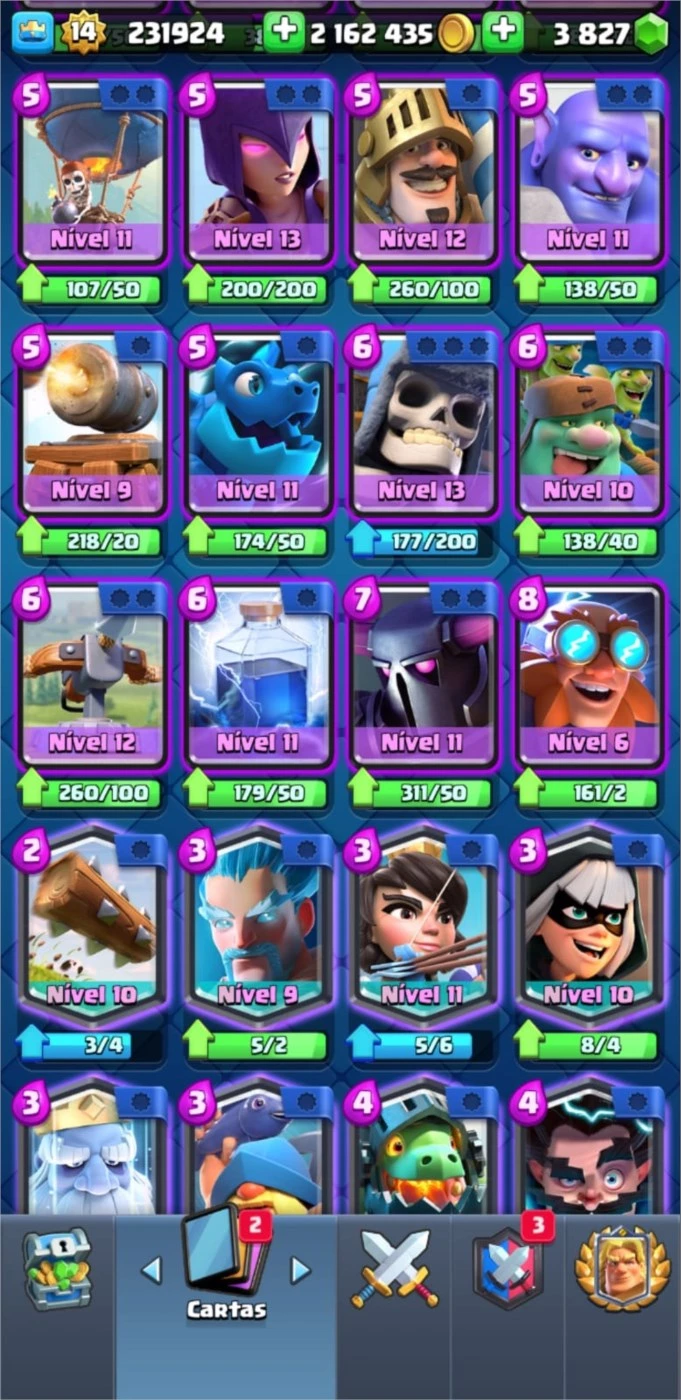Select the Bowler card showing 138/50
Image resolution: width=681 pixels, height=1400 pixels.
588,175
